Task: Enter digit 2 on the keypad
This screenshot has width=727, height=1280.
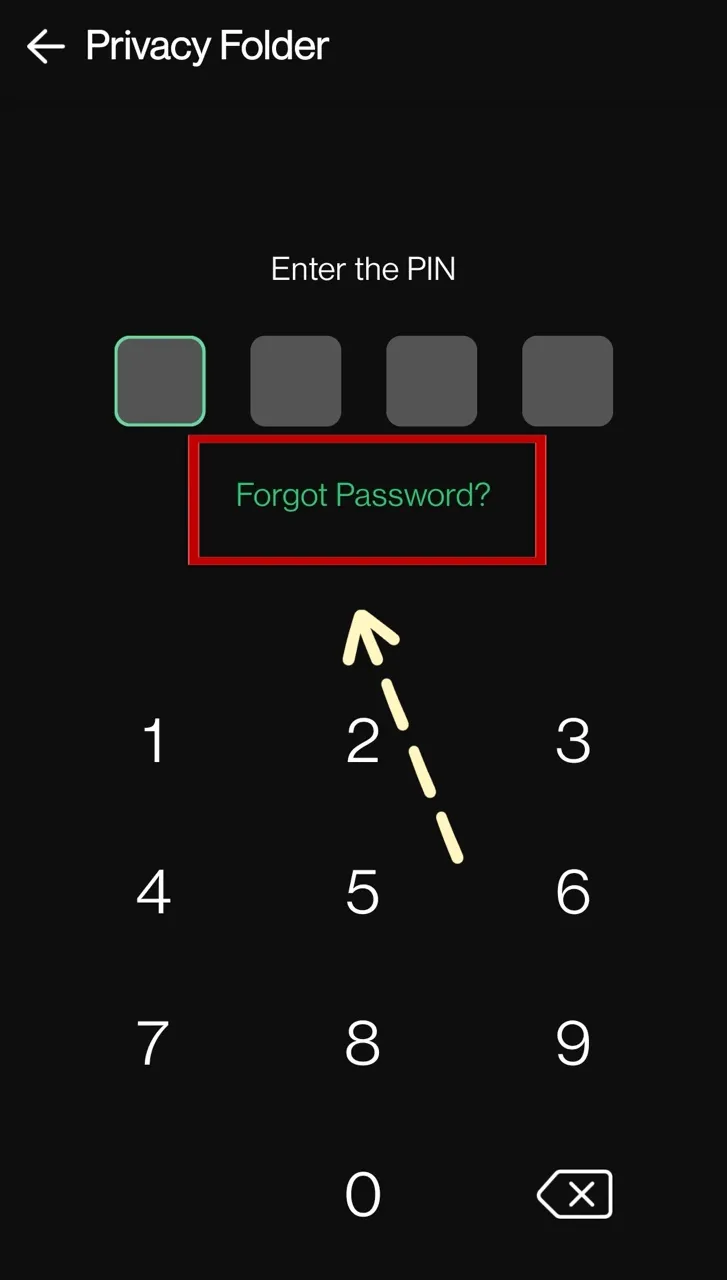Action: tap(363, 741)
